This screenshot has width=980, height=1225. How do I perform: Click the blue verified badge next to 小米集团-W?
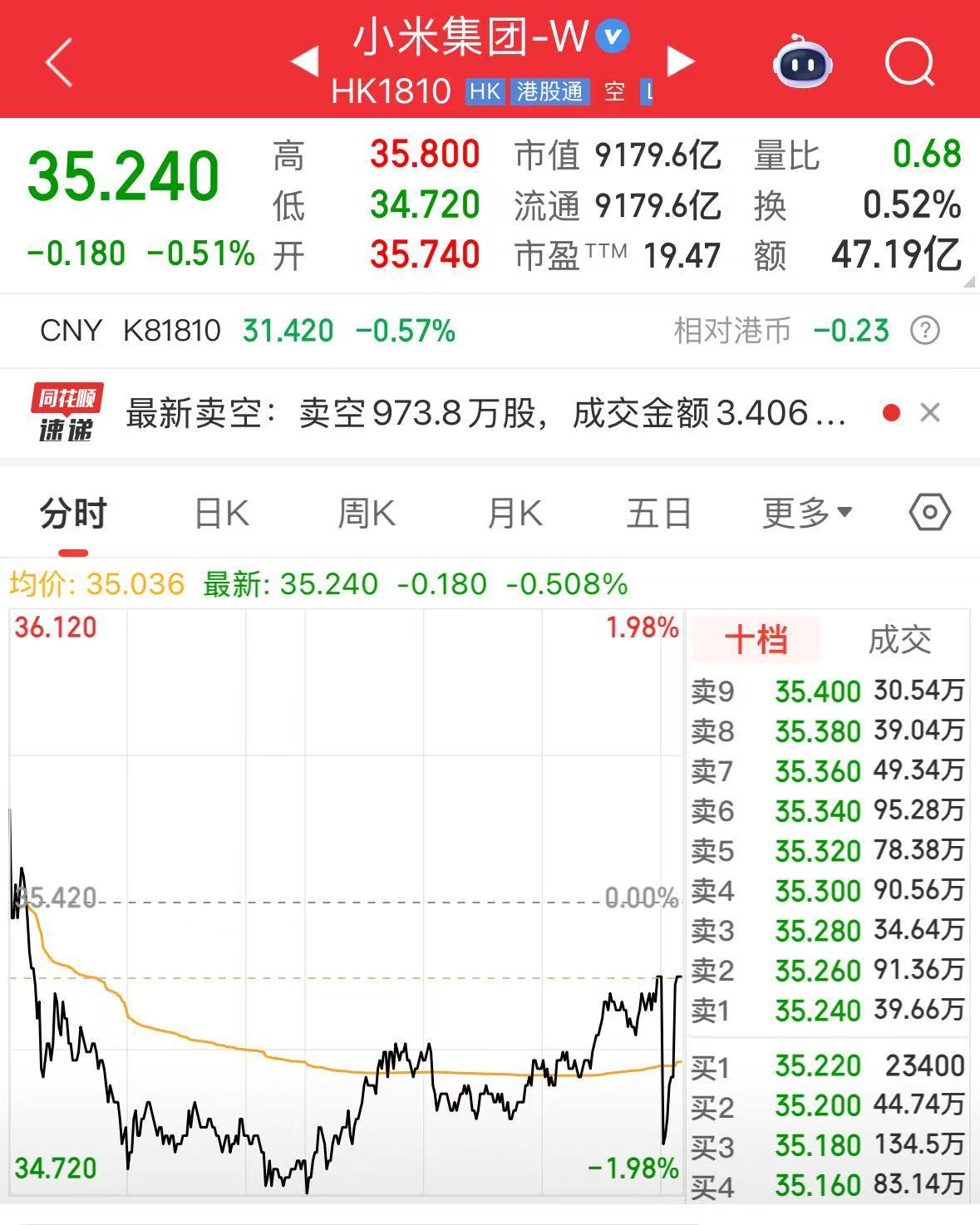pyautogui.click(x=611, y=36)
